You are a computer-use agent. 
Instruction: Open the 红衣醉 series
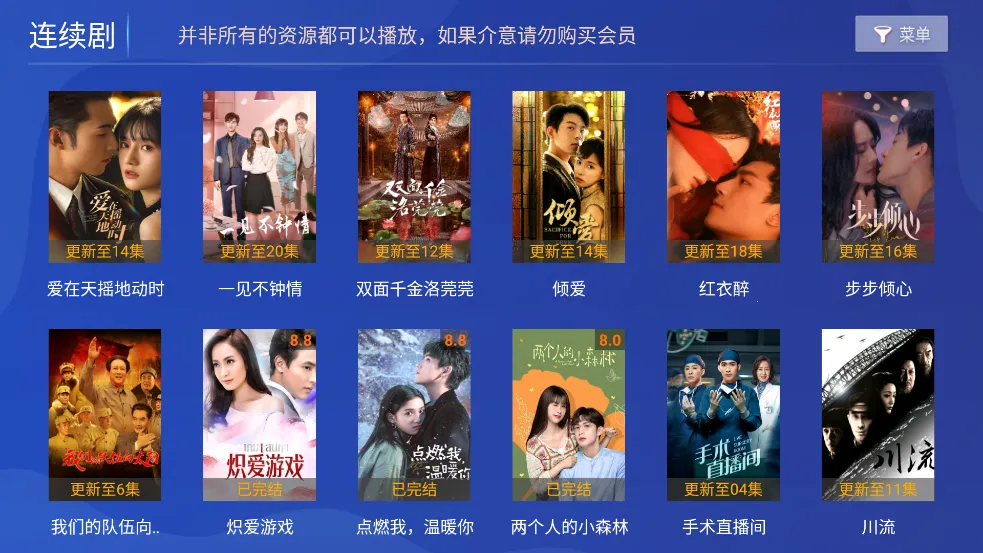click(723, 177)
